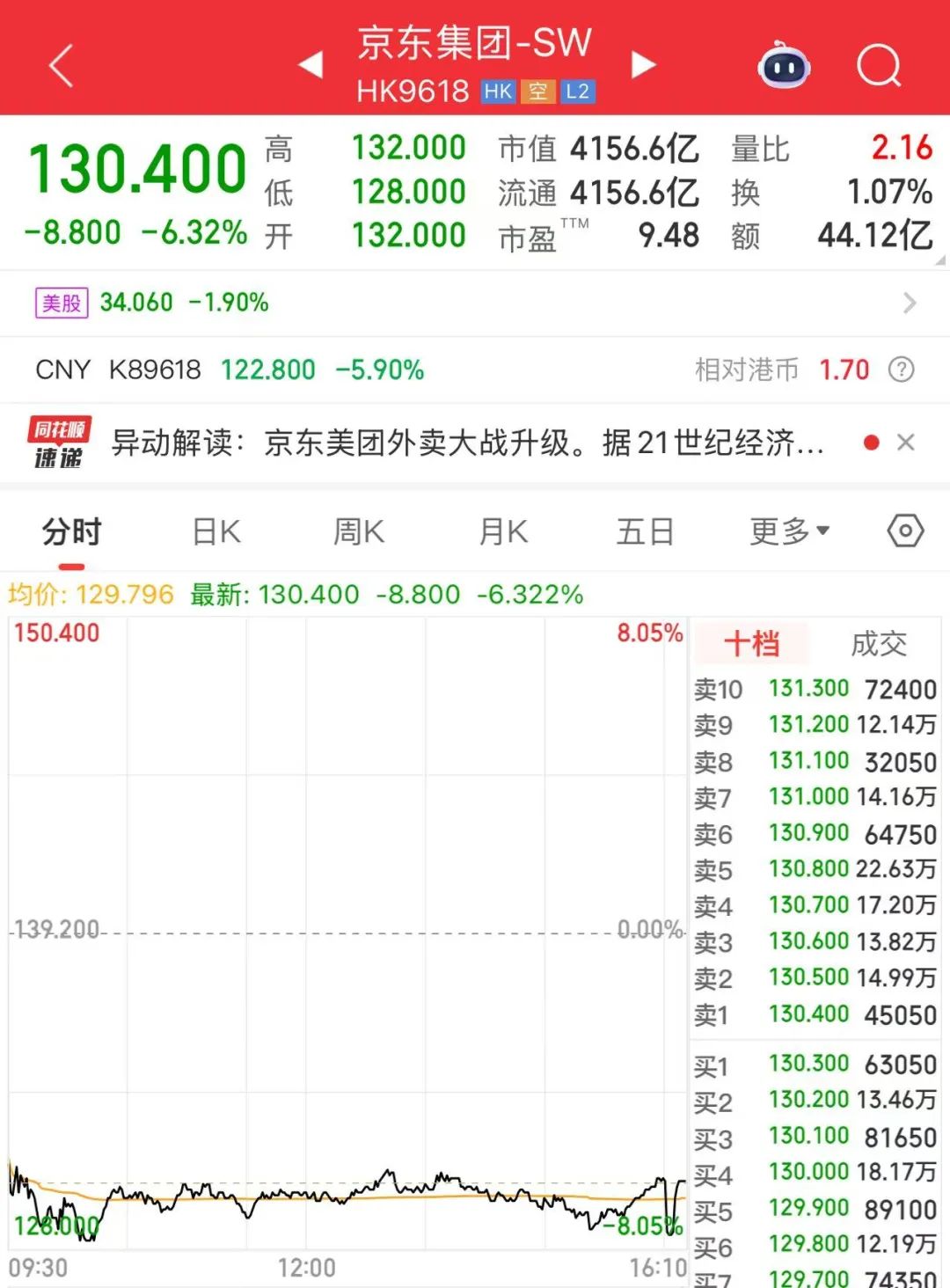Select the 十档 order book tab
The image size is (950, 1288).
click(x=752, y=644)
